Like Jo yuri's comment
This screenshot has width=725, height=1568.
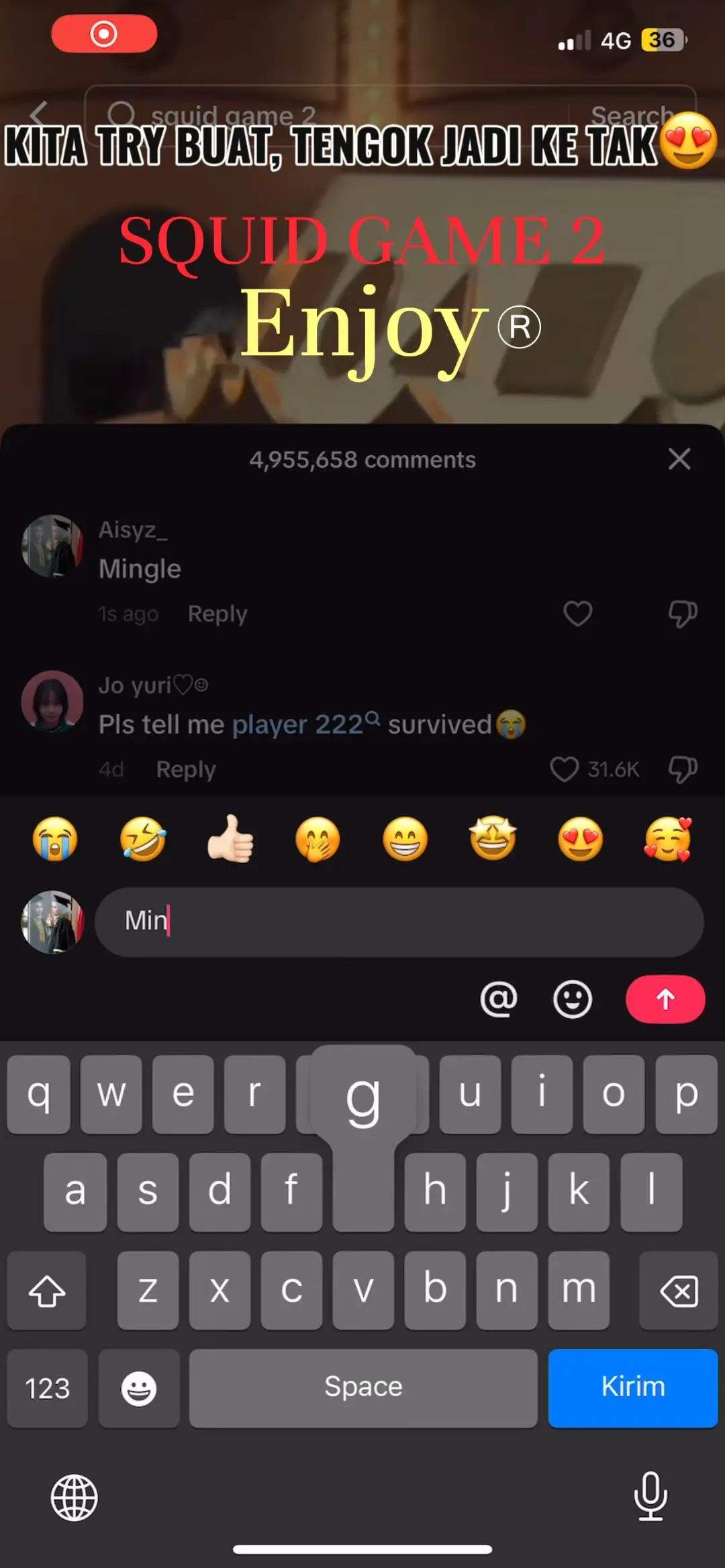564,769
